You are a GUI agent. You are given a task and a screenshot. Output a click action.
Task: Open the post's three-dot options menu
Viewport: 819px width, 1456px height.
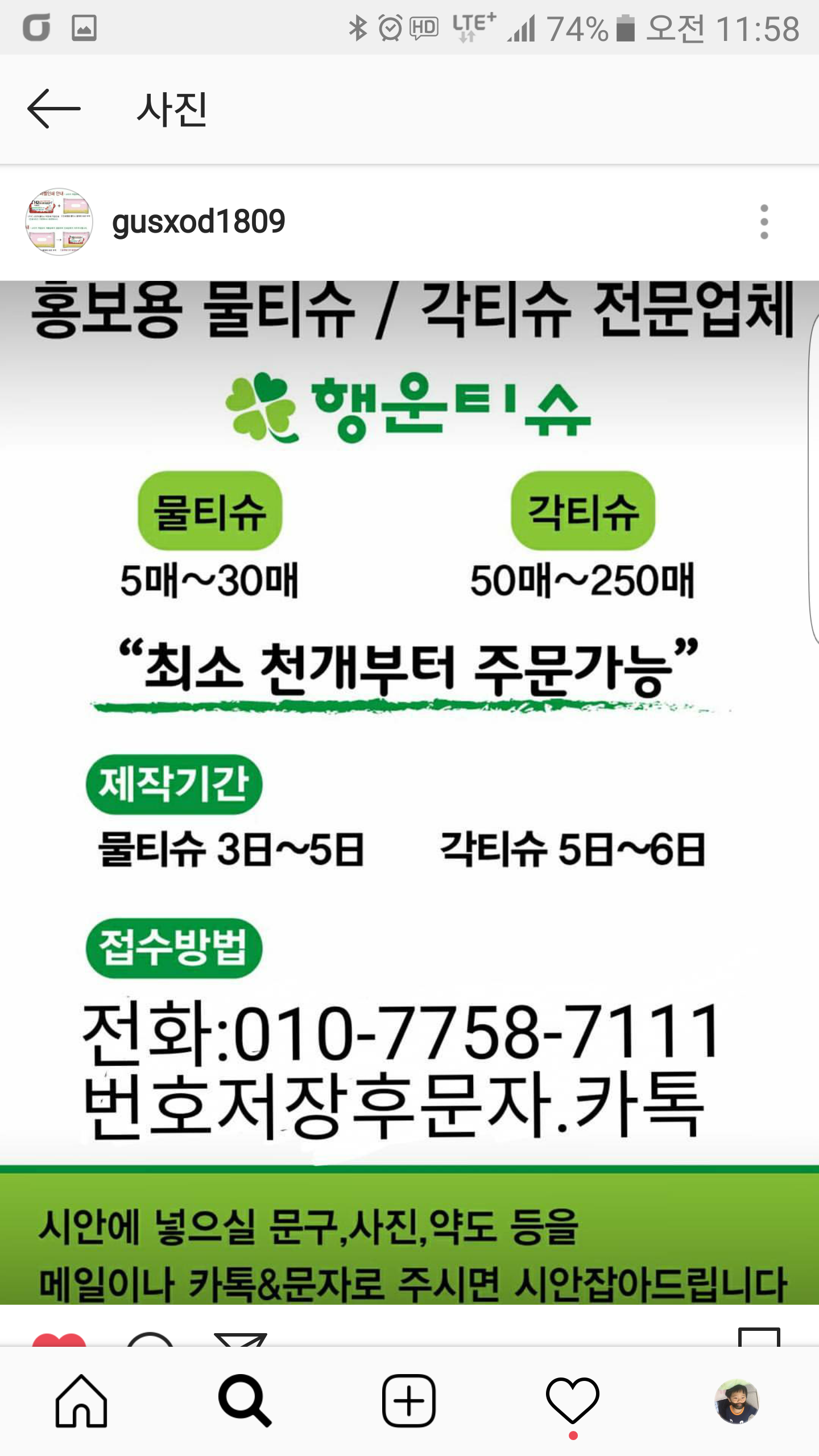[764, 222]
